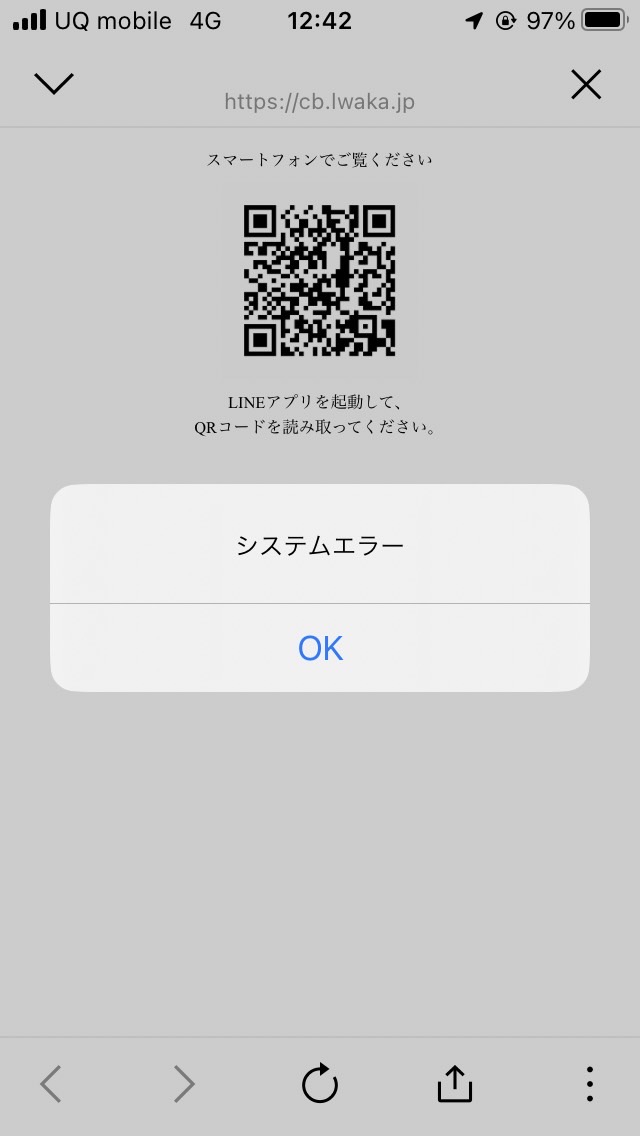Dismiss the システムエラー alert with OK

(x=320, y=648)
